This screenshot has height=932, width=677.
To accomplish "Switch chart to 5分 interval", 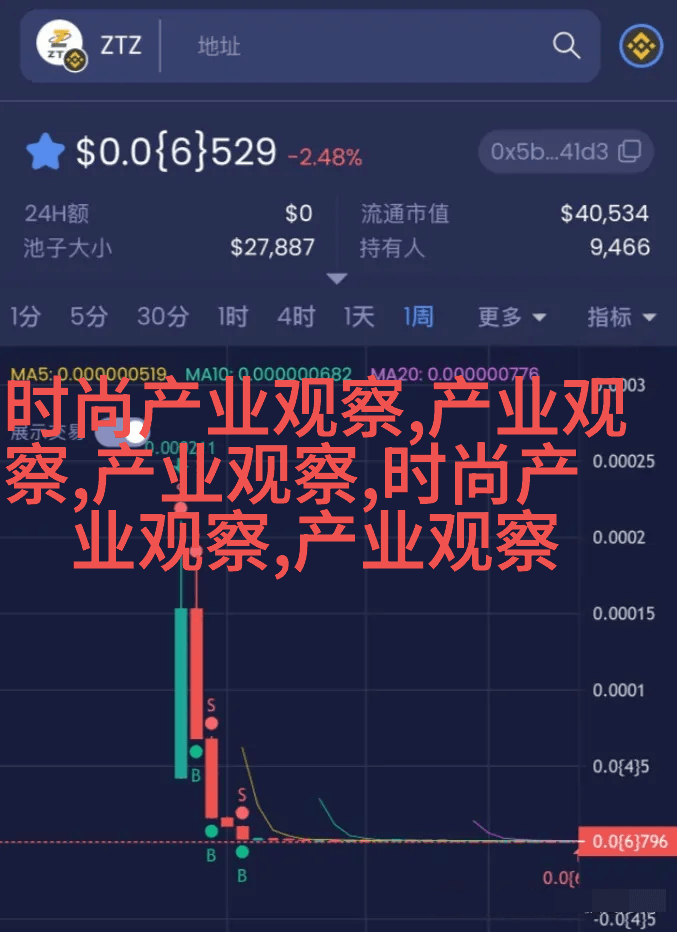I will 88,317.
